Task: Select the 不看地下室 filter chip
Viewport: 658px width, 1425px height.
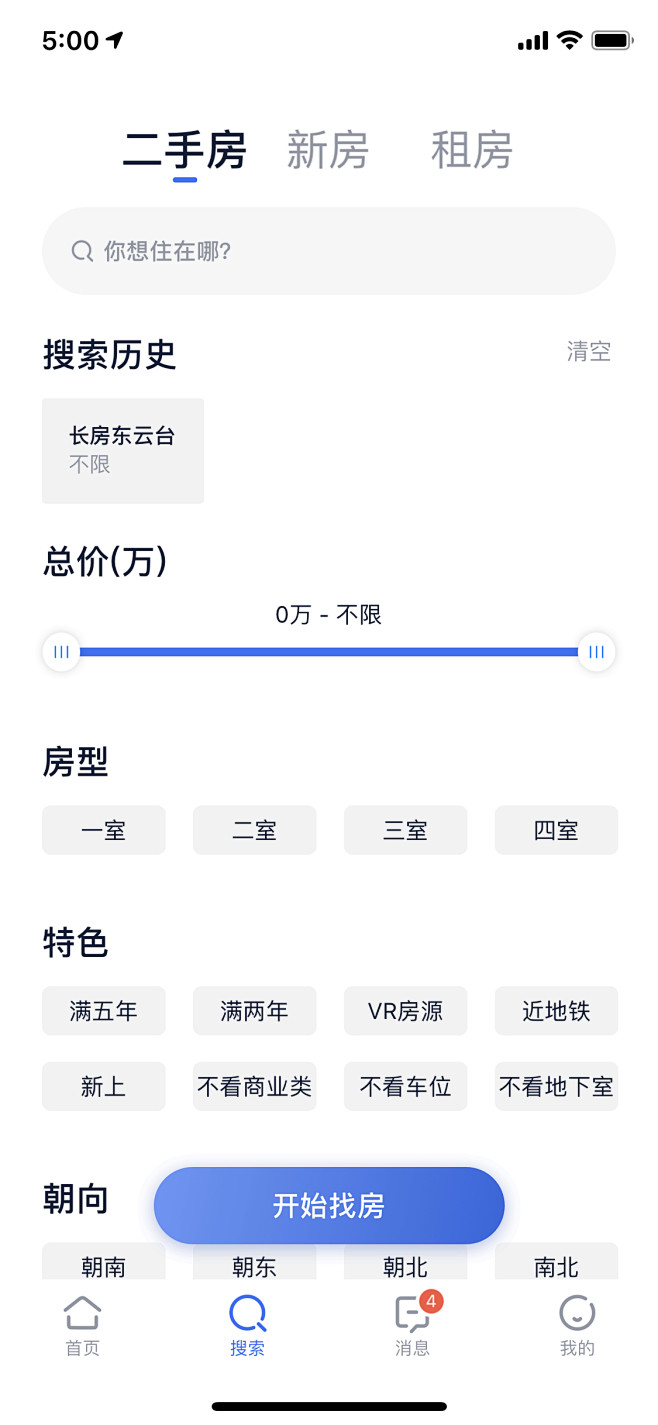Action: (557, 1087)
